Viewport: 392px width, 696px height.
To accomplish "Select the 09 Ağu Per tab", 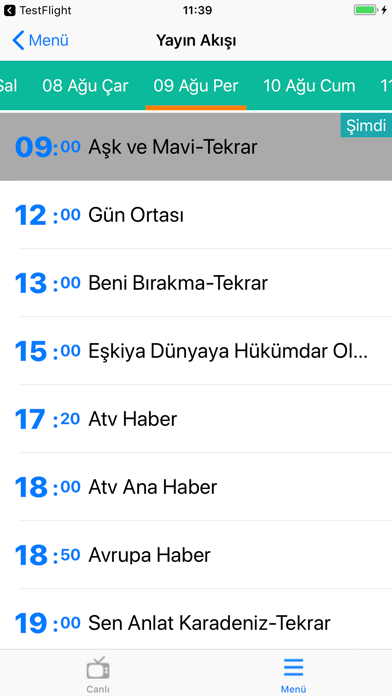I will 196,86.
